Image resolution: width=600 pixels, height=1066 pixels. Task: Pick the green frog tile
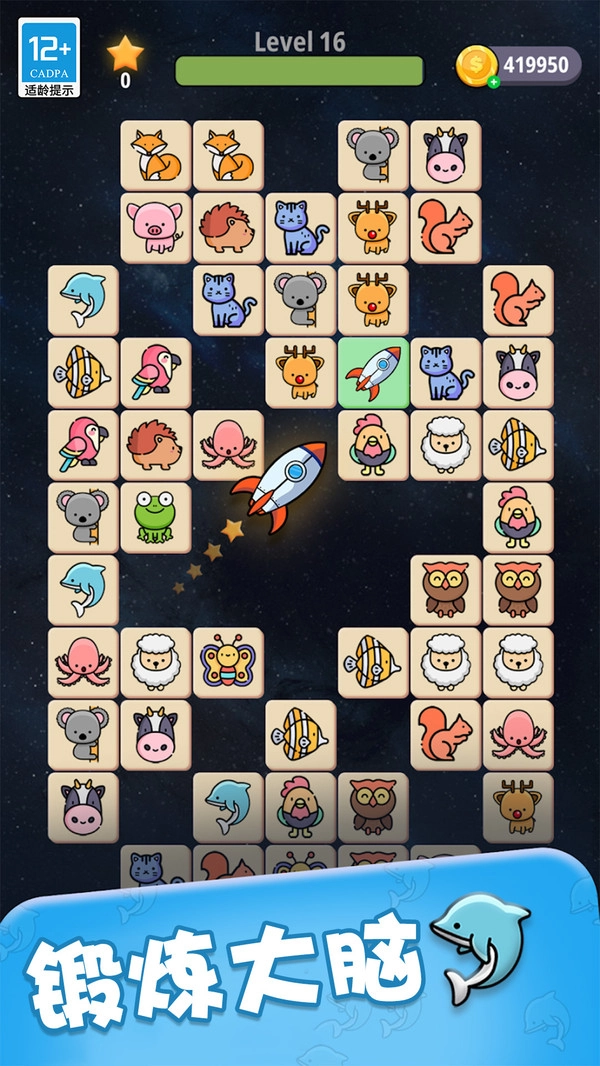click(156, 517)
